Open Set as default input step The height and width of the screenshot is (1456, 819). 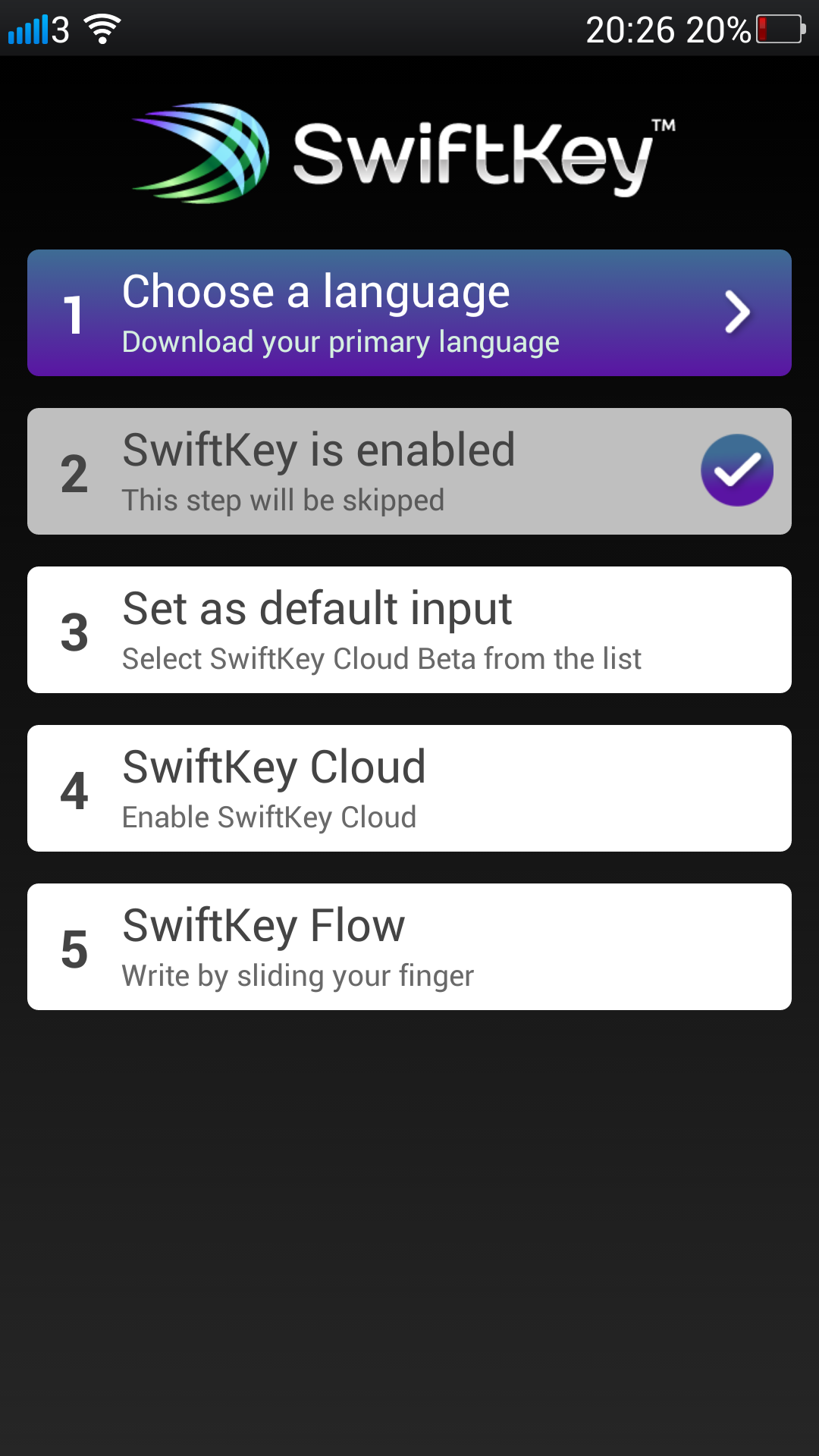409,629
